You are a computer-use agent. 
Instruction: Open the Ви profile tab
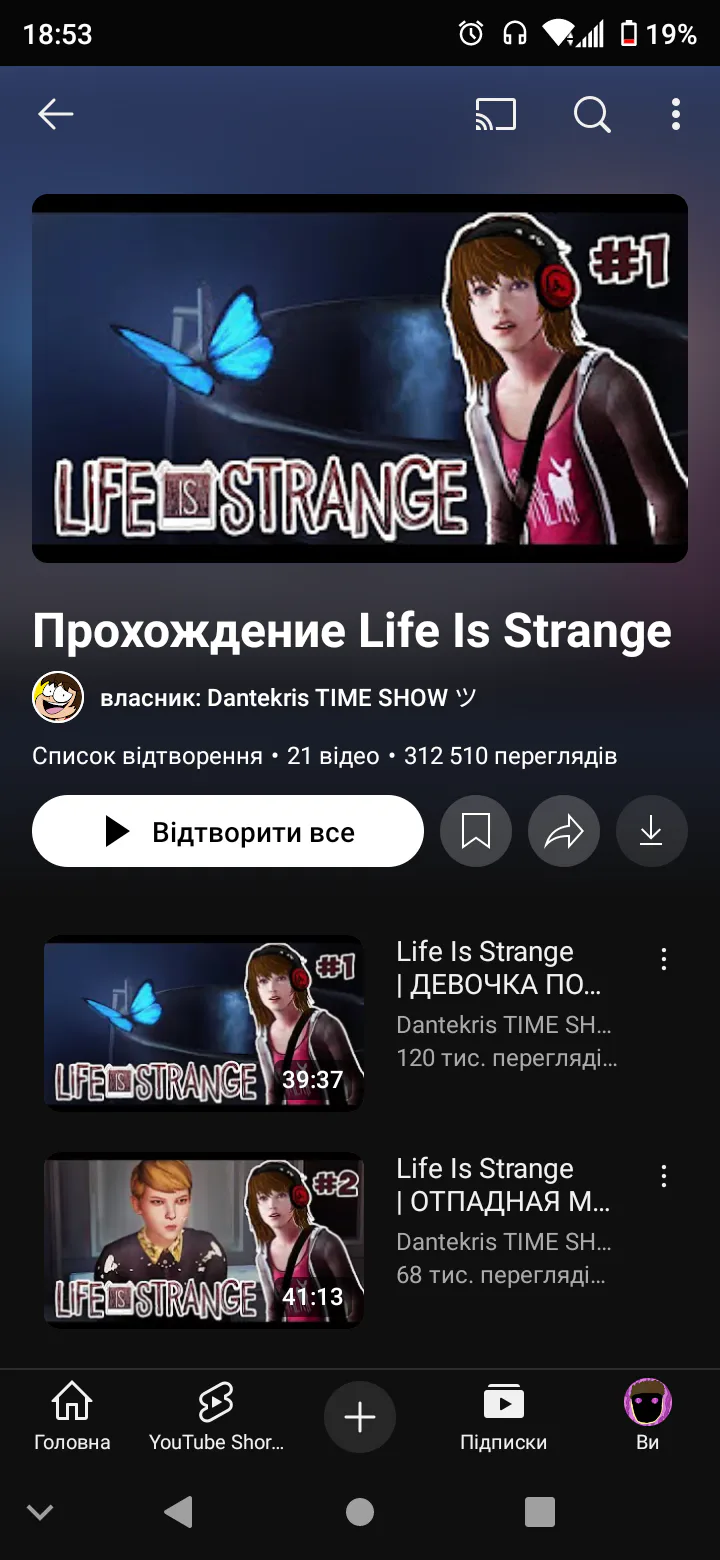(648, 1416)
